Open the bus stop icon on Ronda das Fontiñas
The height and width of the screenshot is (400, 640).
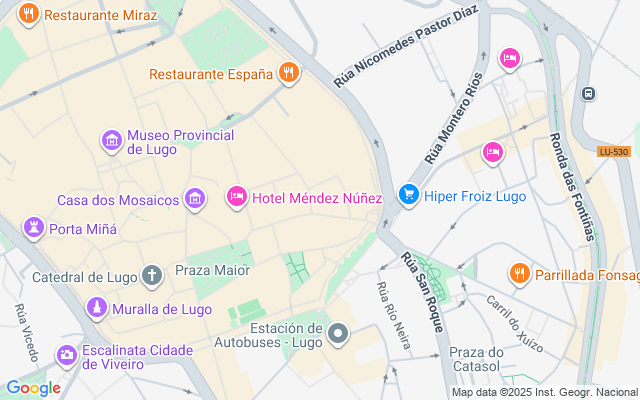tap(590, 93)
